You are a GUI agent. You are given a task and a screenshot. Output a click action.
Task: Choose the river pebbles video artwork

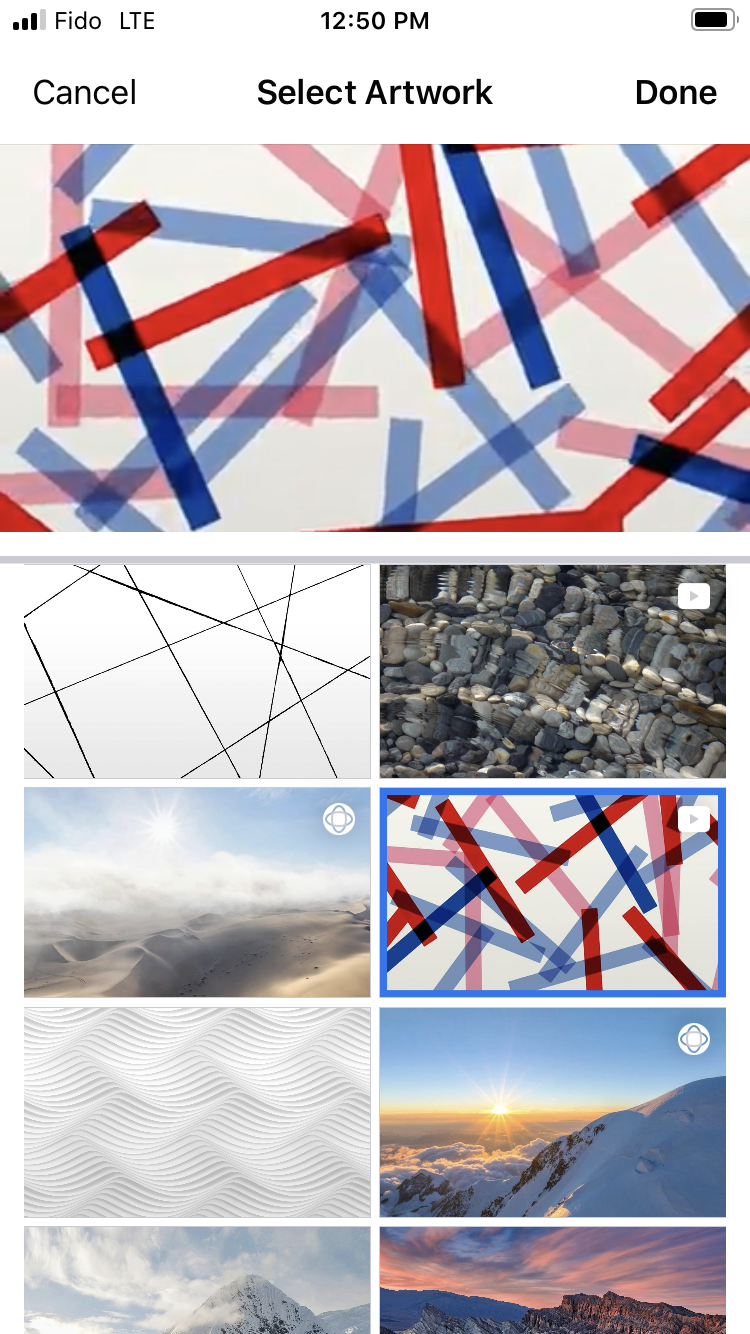click(552, 671)
